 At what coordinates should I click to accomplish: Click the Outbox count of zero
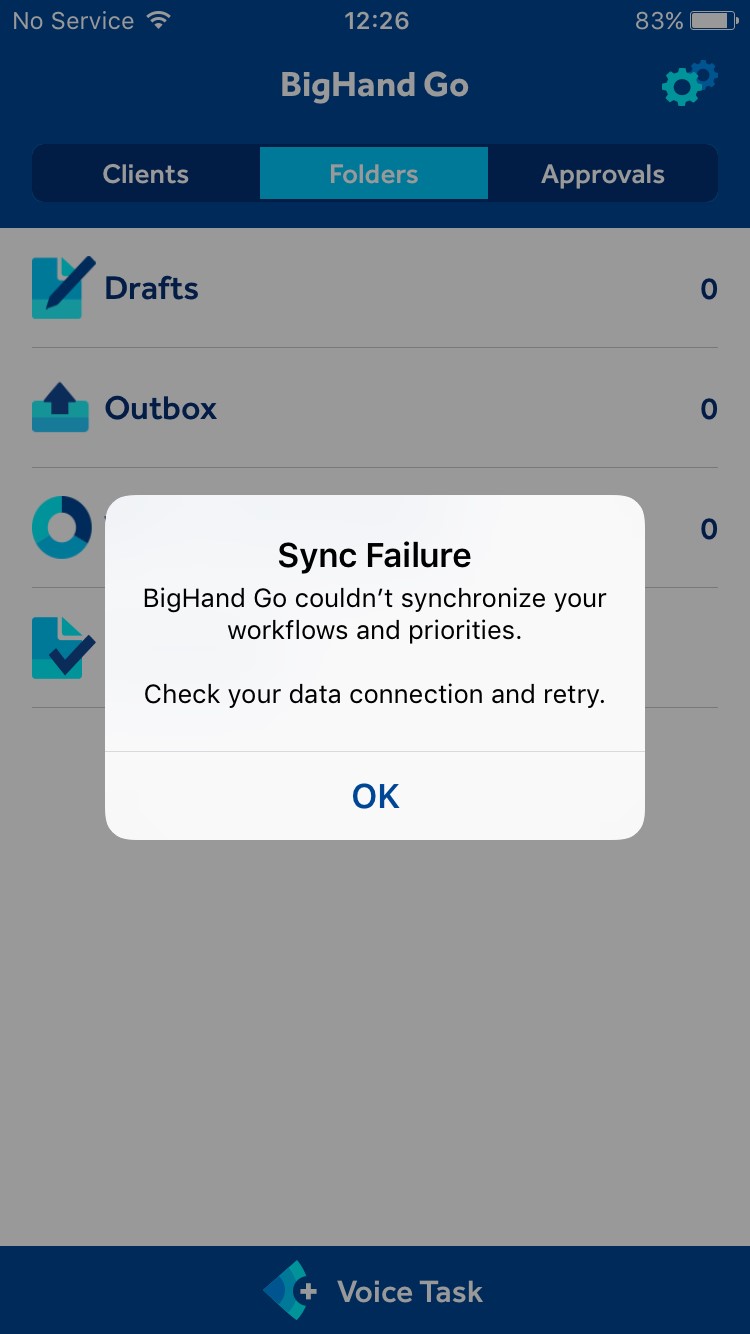click(x=708, y=408)
